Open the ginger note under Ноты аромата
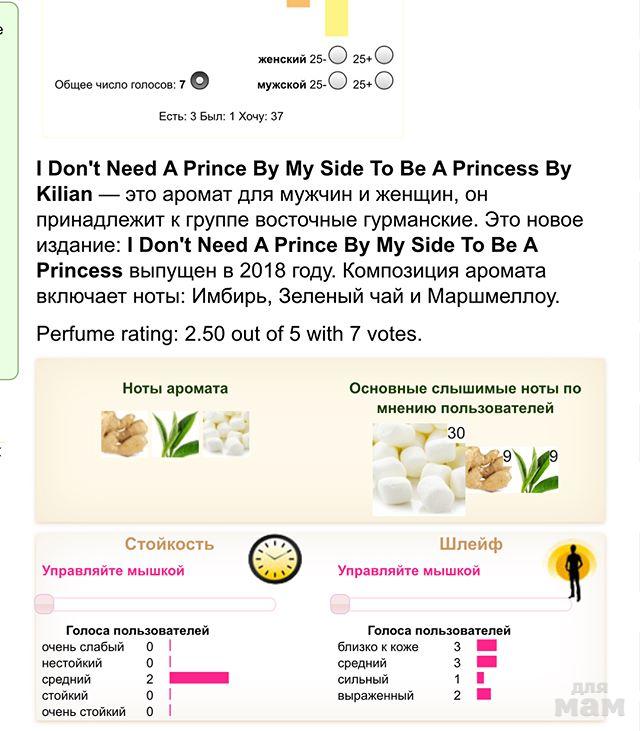Image resolution: width=640 pixels, height=731 pixels. [125, 434]
